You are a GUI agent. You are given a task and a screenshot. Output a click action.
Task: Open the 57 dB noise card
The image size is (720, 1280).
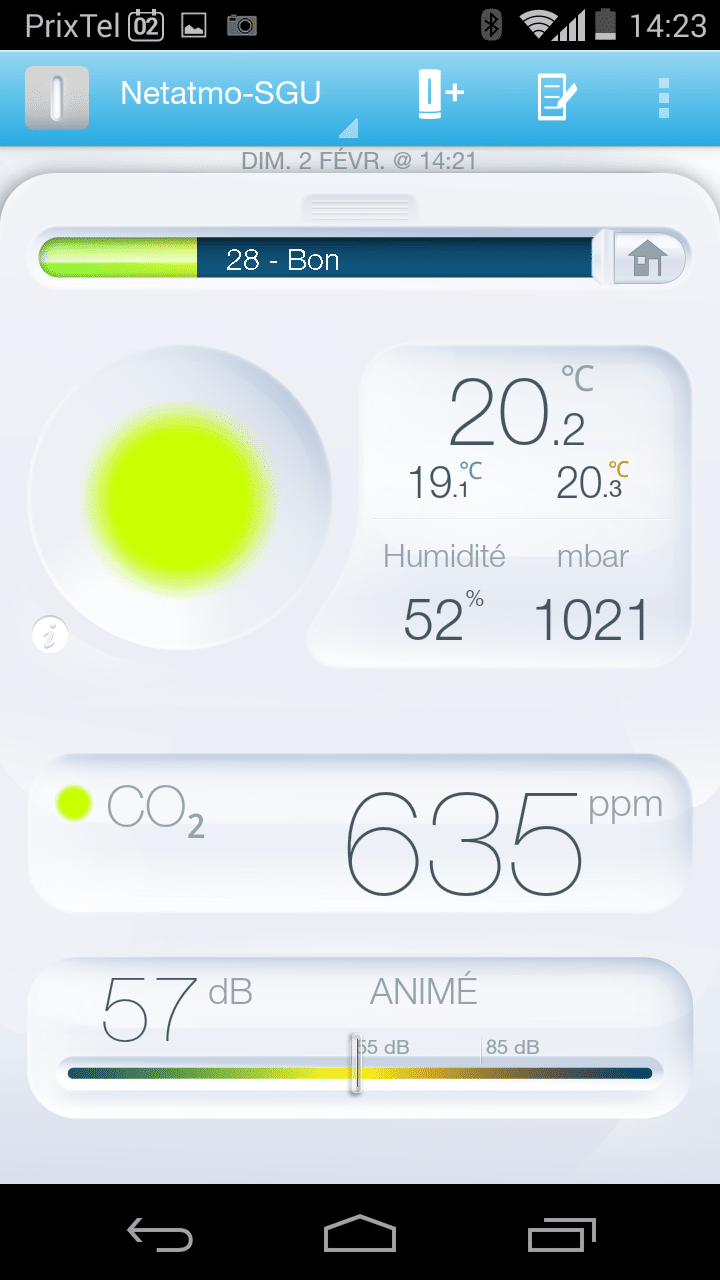pos(360,1037)
